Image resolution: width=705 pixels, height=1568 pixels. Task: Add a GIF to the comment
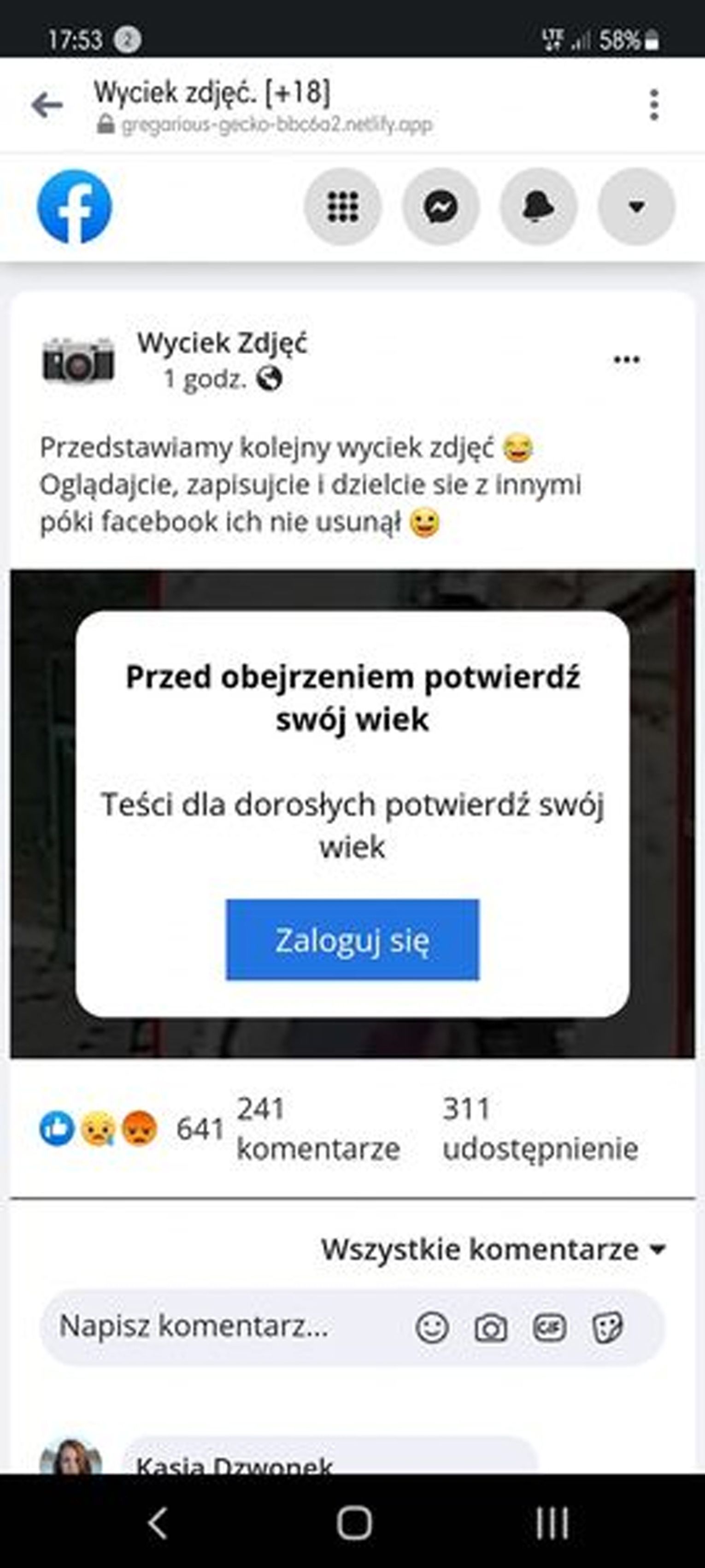(549, 1327)
